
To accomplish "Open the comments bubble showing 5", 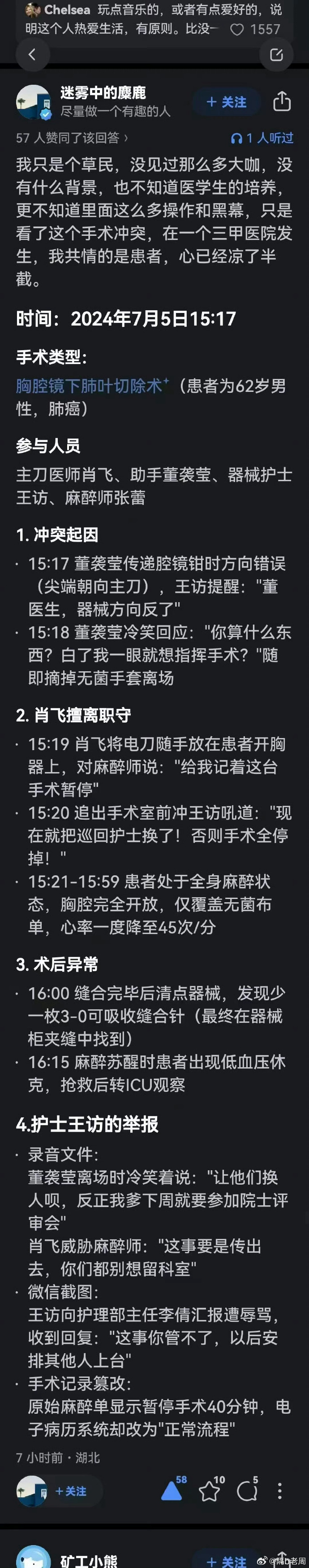I will 246,1491.
